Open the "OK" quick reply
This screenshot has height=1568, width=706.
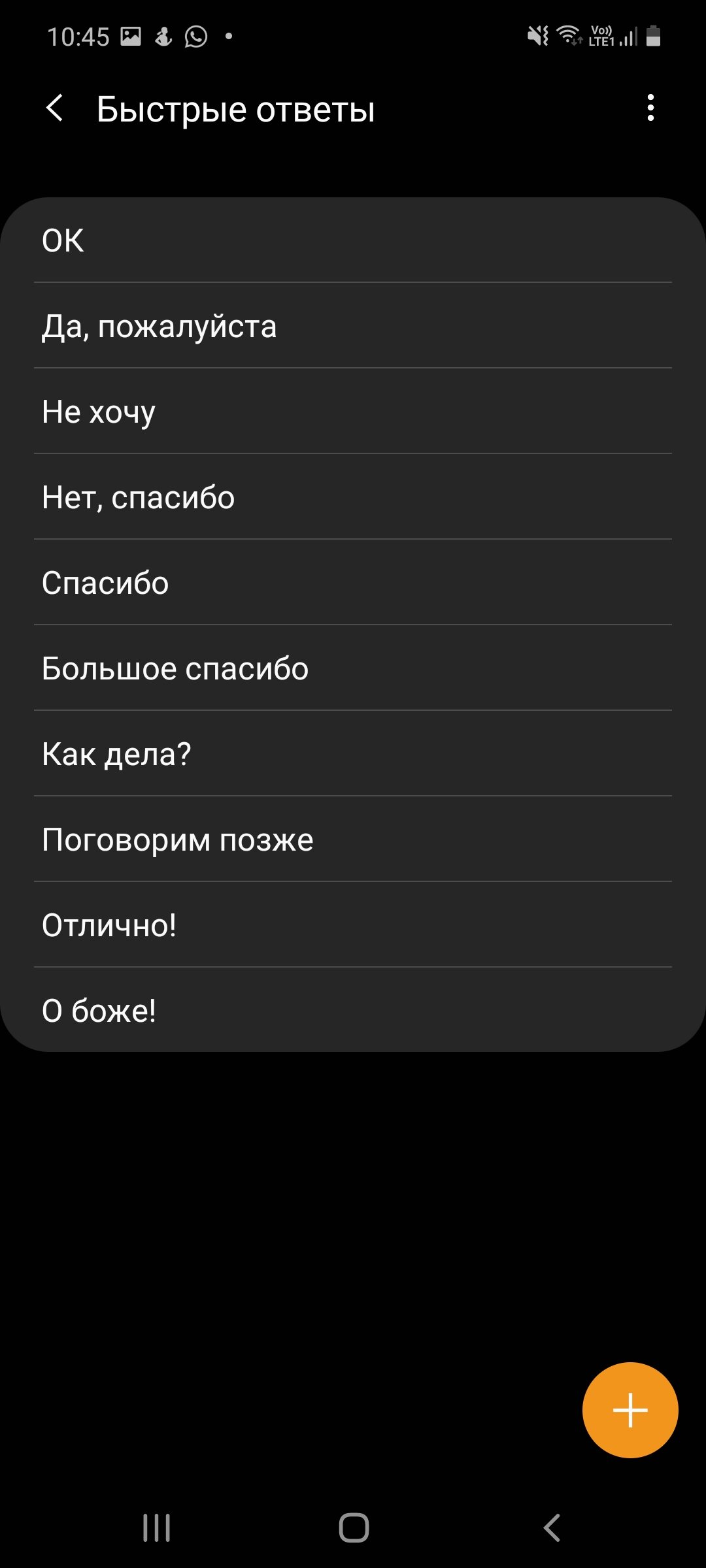tap(353, 240)
